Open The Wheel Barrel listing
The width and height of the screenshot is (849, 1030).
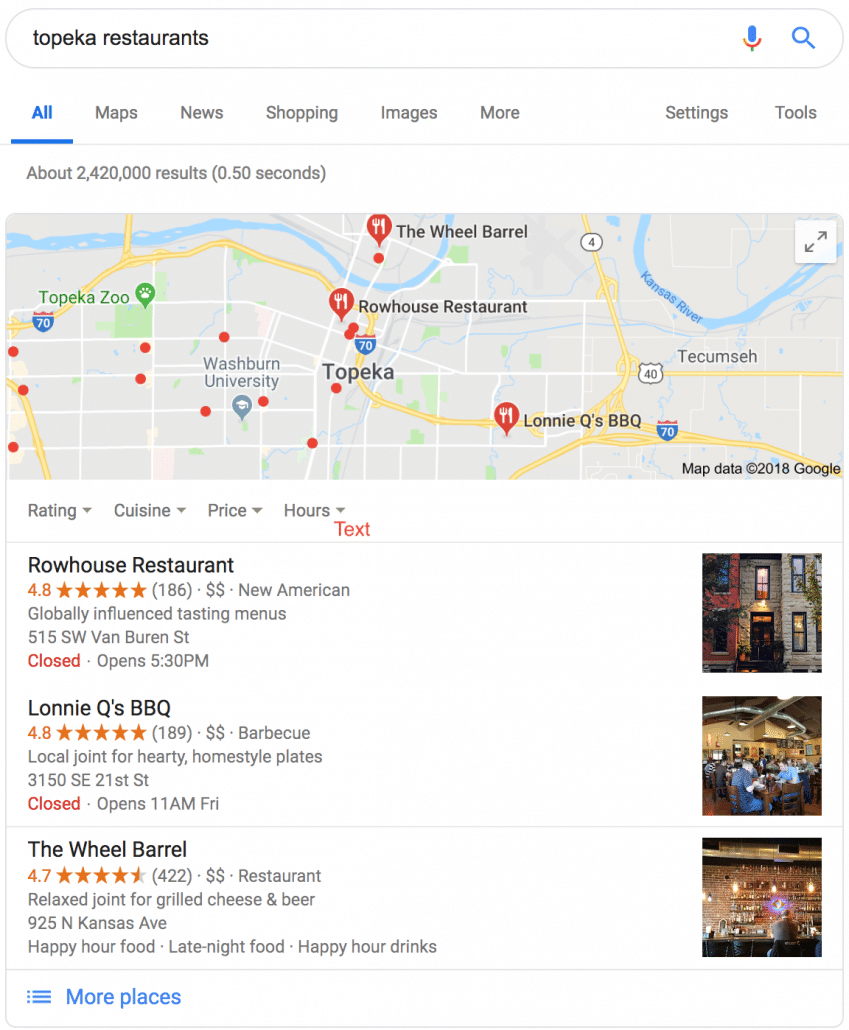coord(107,850)
